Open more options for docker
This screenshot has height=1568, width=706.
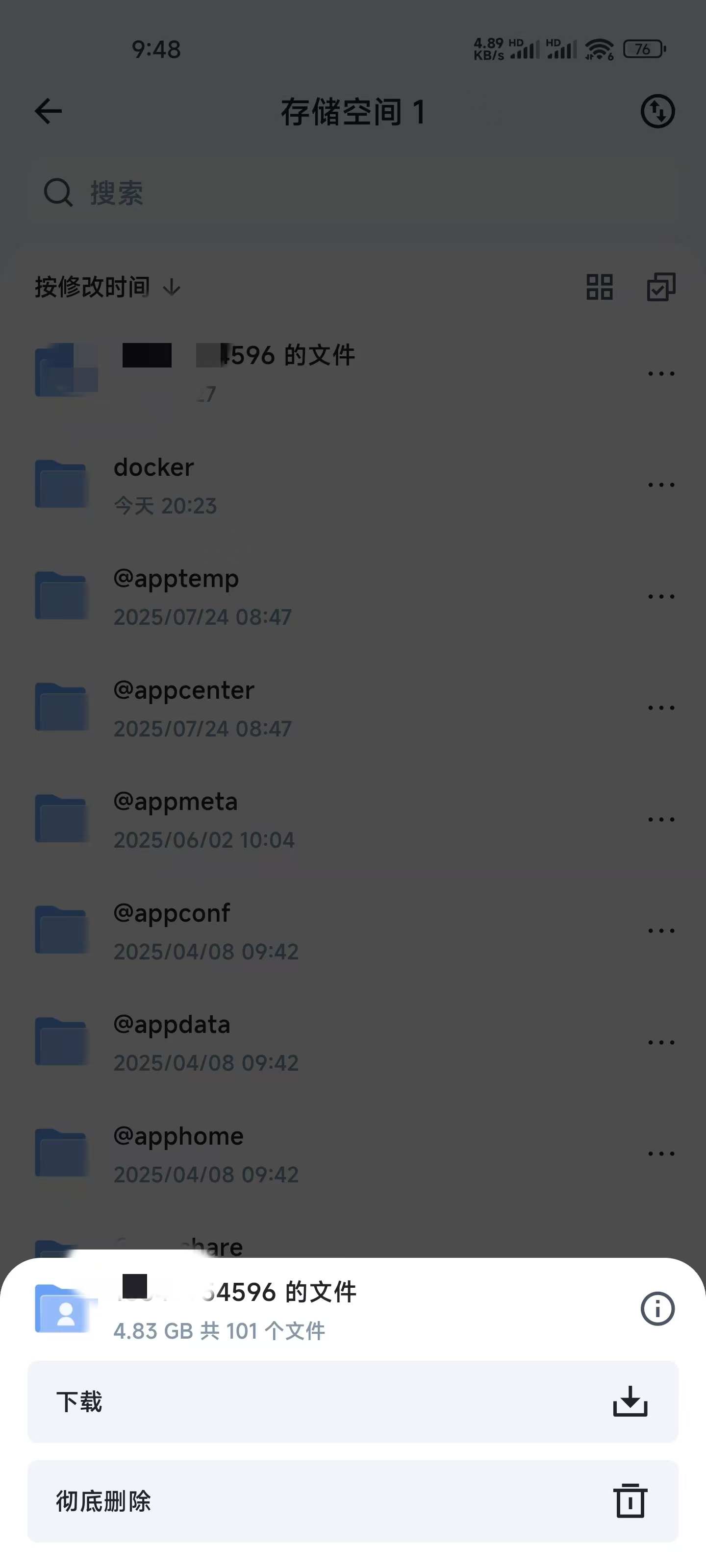pyautogui.click(x=660, y=485)
